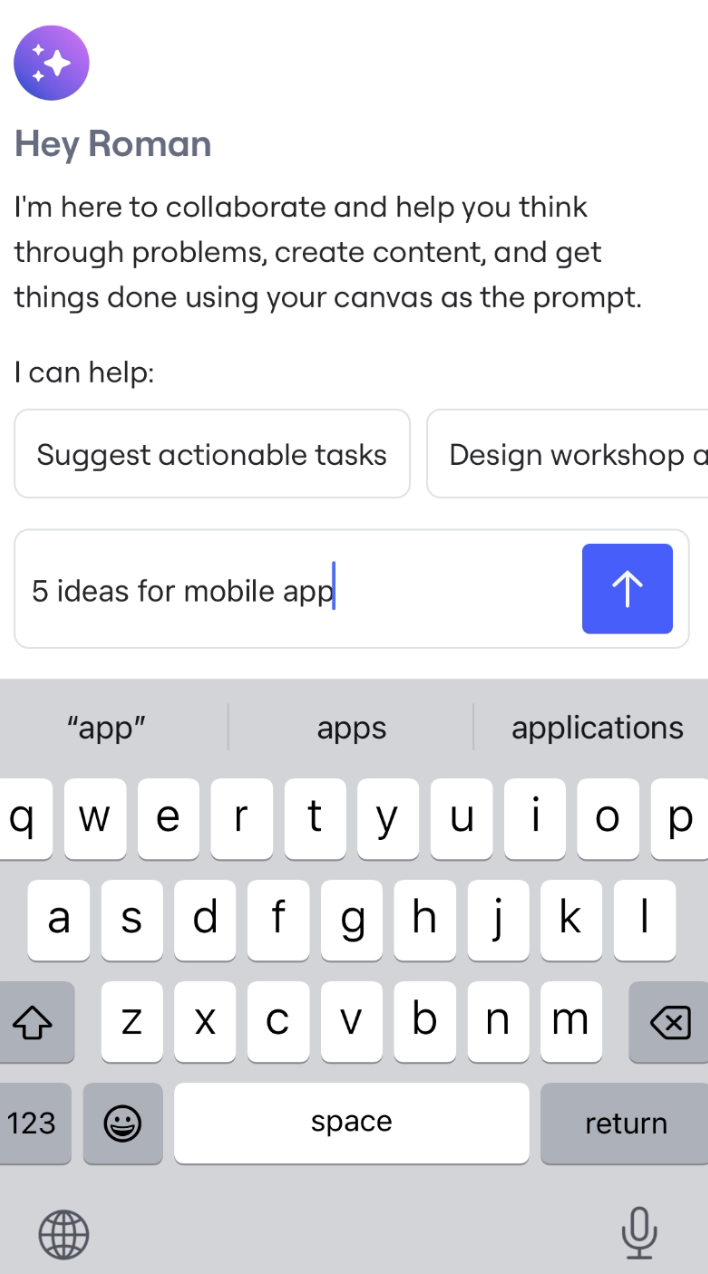
Task: Start dictation with the microphone
Action: point(638,1232)
